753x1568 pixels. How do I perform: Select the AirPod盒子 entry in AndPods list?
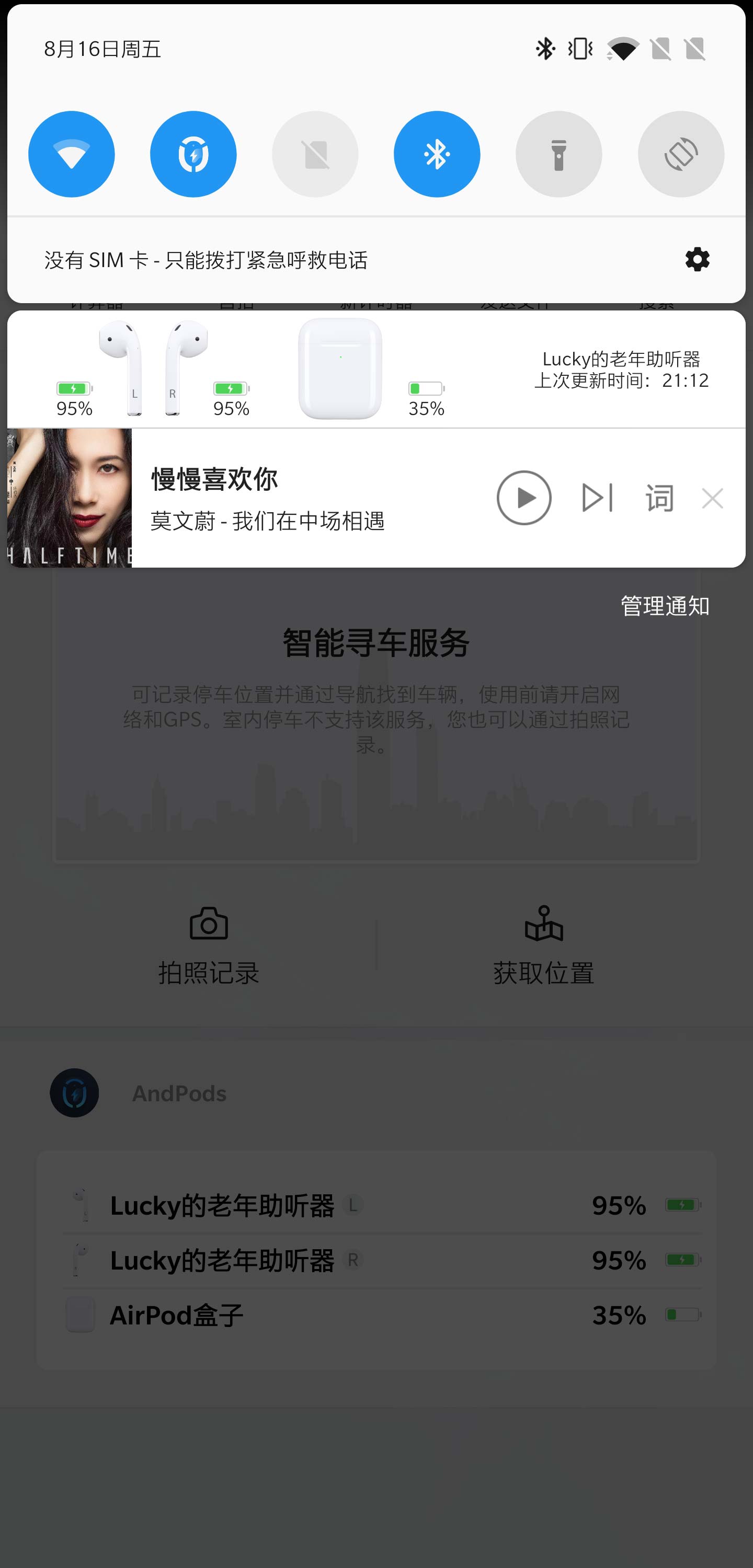click(x=177, y=1316)
